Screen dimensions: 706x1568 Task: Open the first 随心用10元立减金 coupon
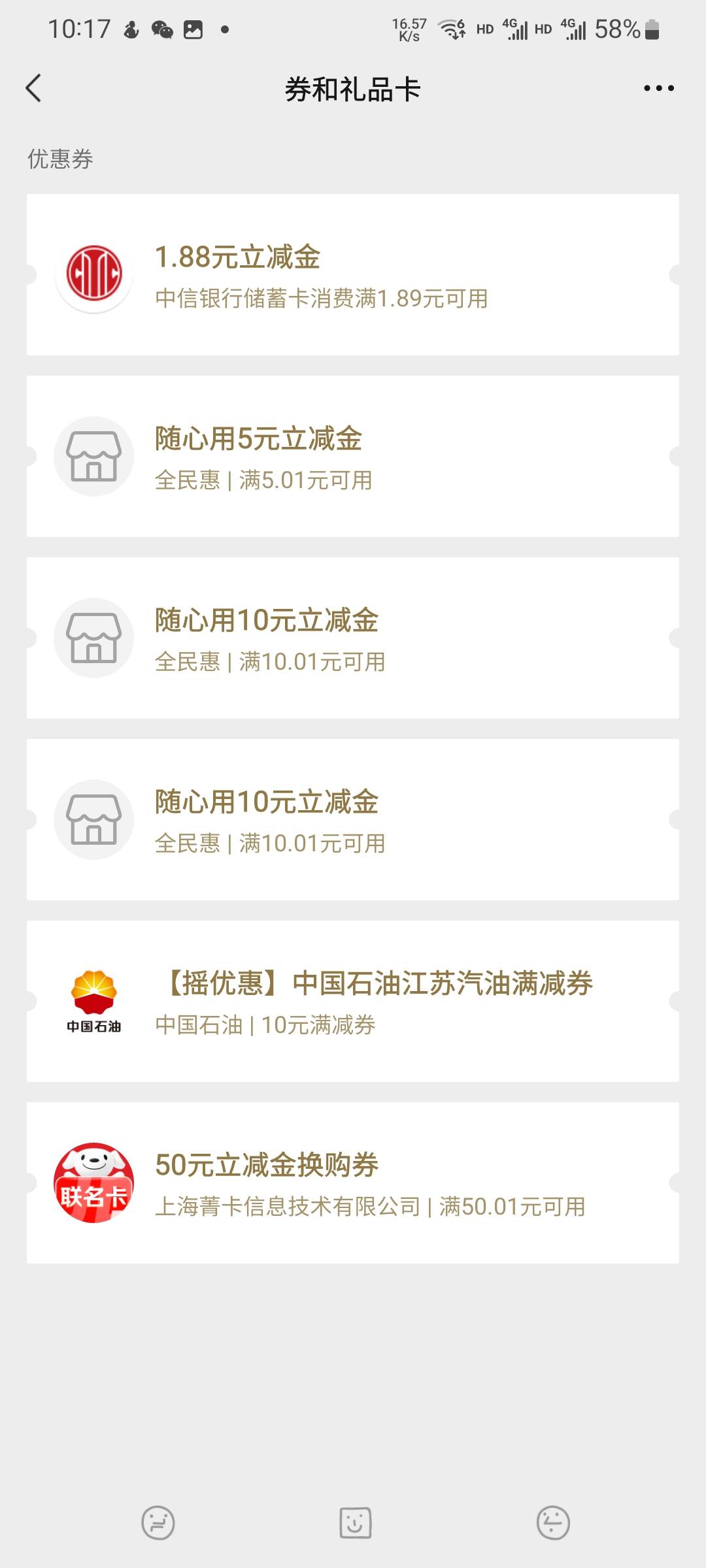(x=353, y=638)
